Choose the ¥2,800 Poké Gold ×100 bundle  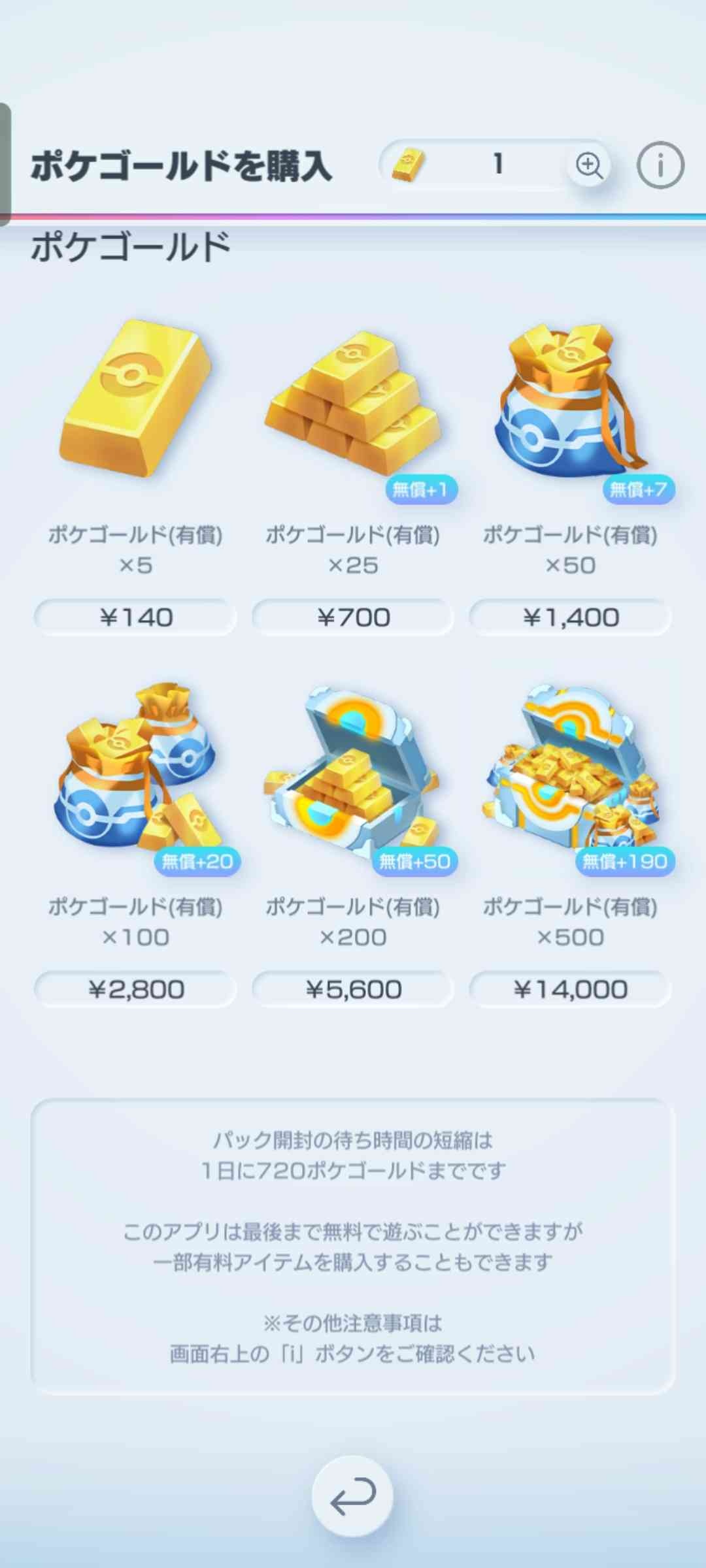tap(135, 988)
